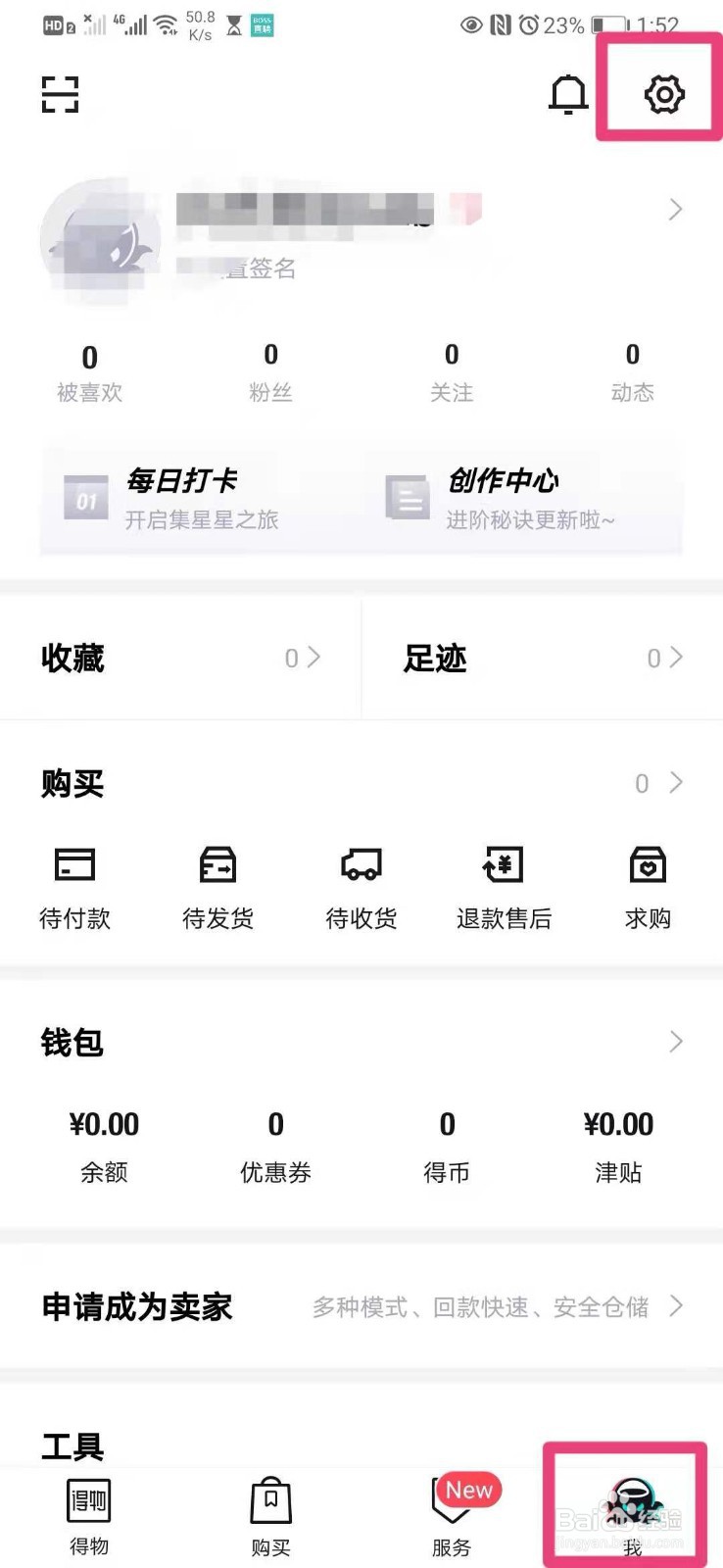Select the 待发货 shipping icon
This screenshot has height=1568, width=723.
[x=217, y=865]
